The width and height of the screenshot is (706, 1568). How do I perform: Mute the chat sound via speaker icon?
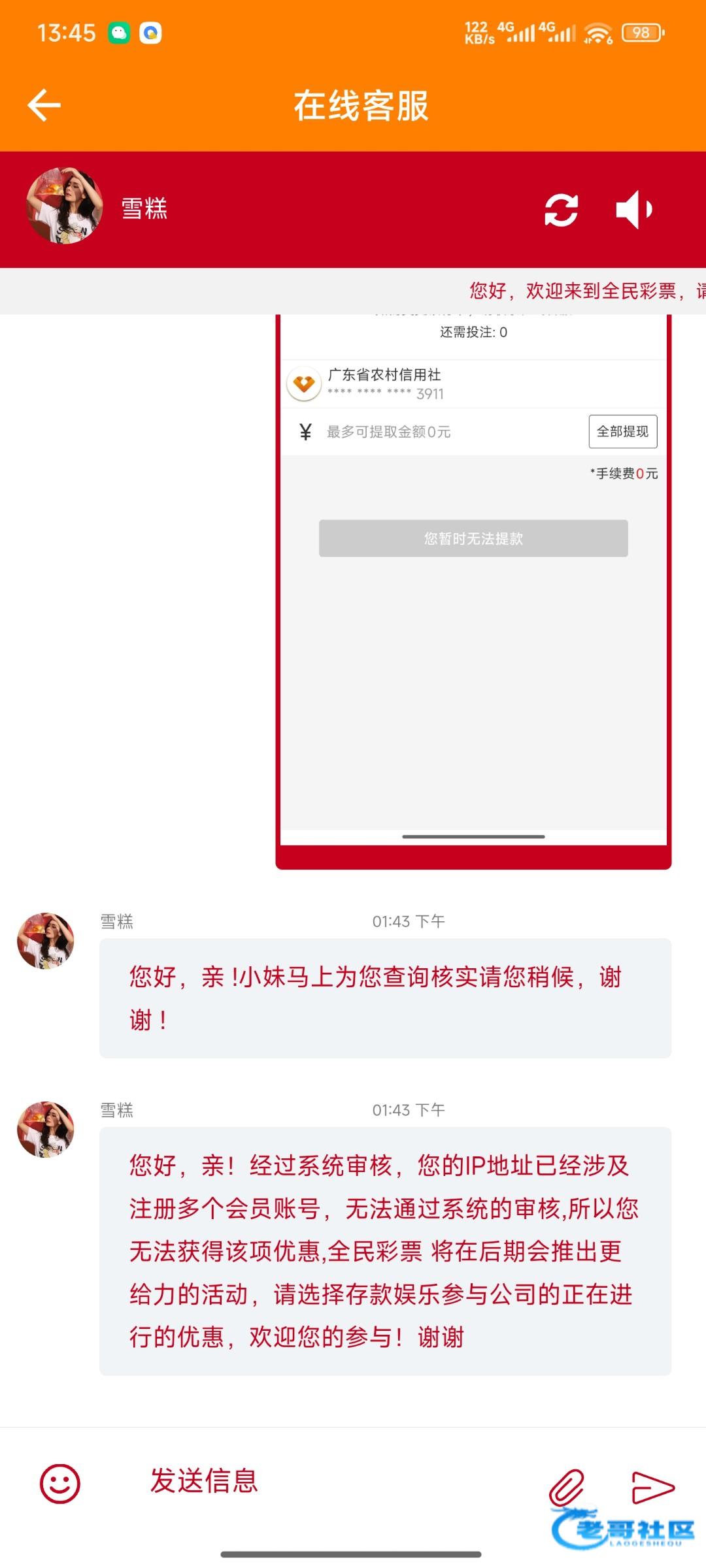coord(634,210)
